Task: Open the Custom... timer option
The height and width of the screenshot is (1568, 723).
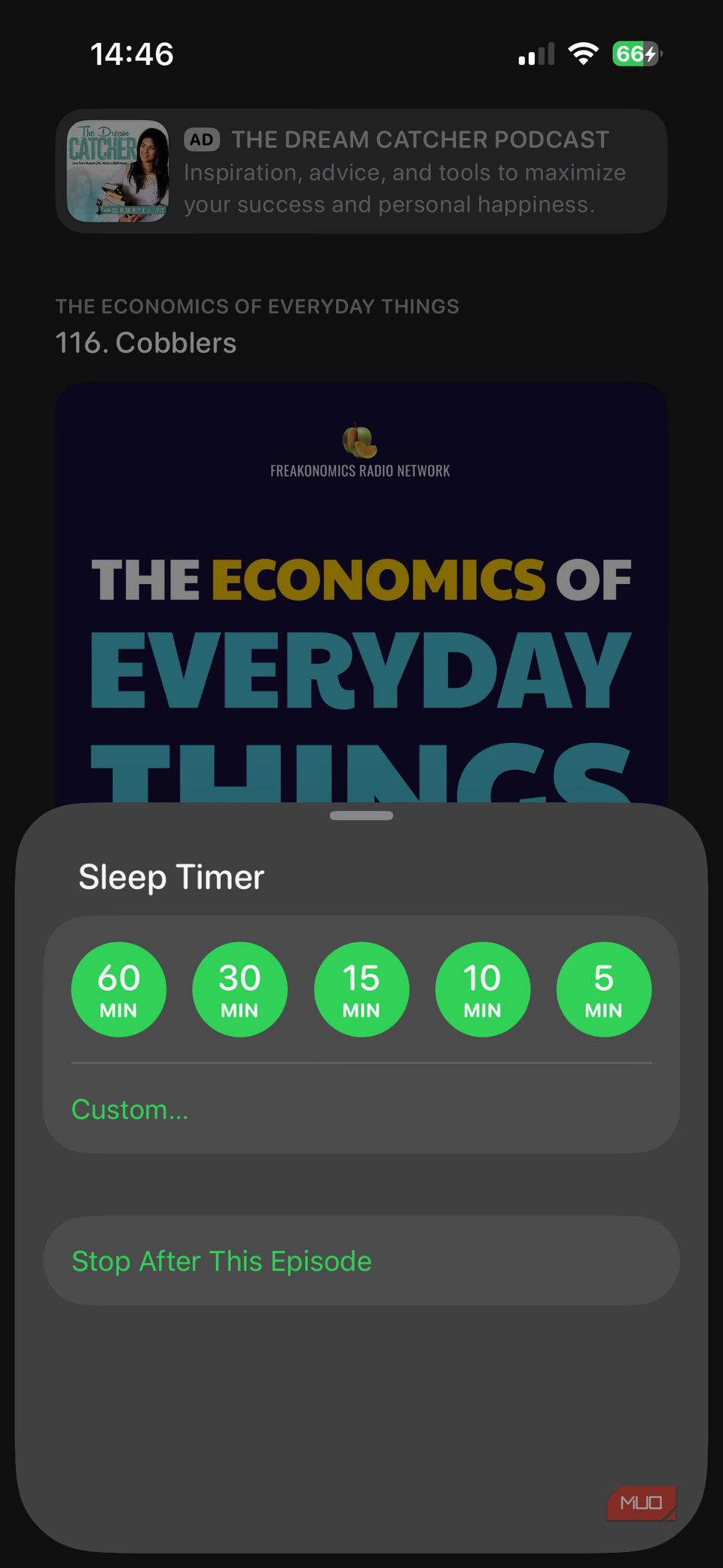Action: tap(130, 1109)
